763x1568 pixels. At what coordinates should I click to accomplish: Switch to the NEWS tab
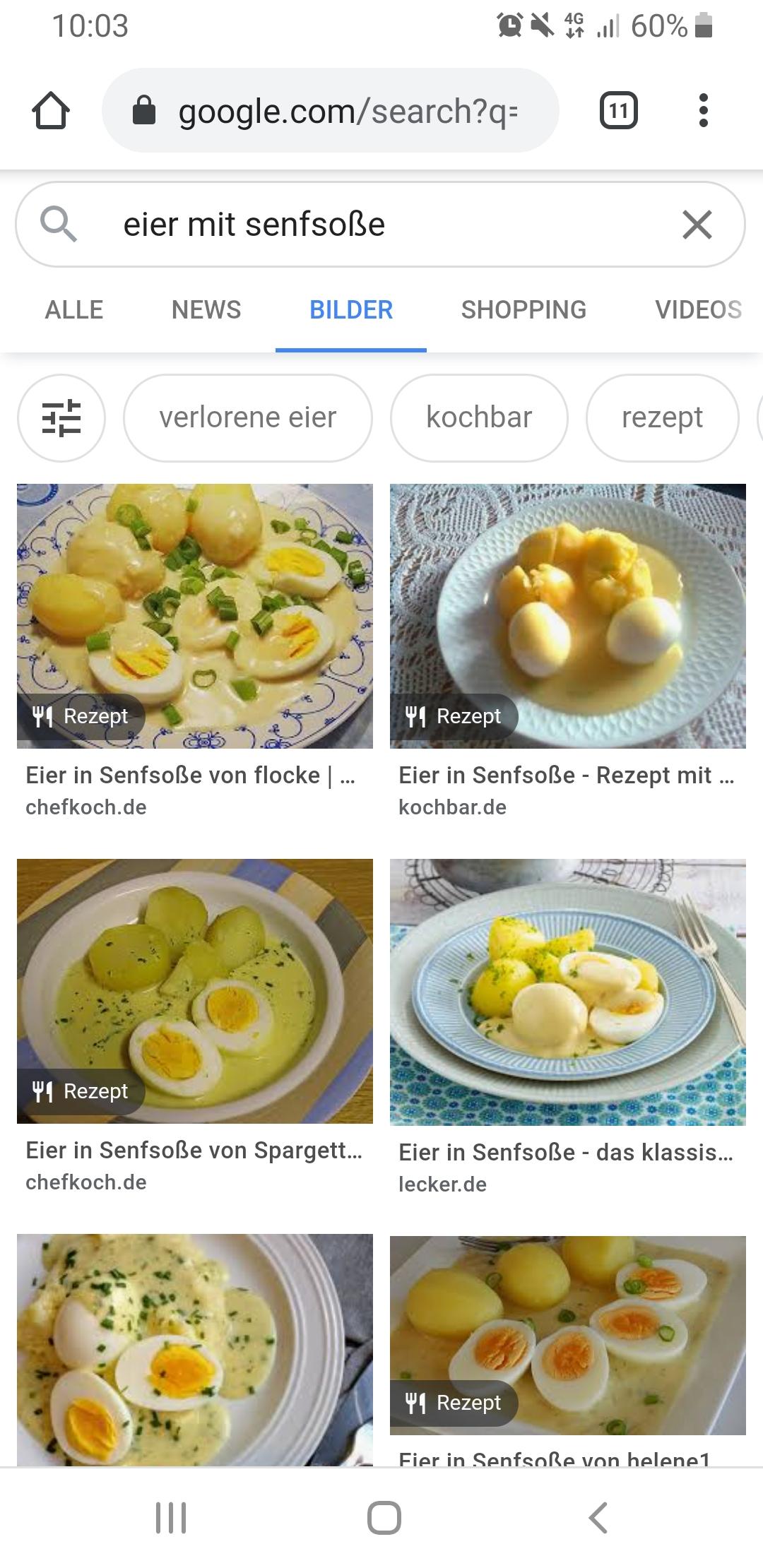tap(206, 310)
